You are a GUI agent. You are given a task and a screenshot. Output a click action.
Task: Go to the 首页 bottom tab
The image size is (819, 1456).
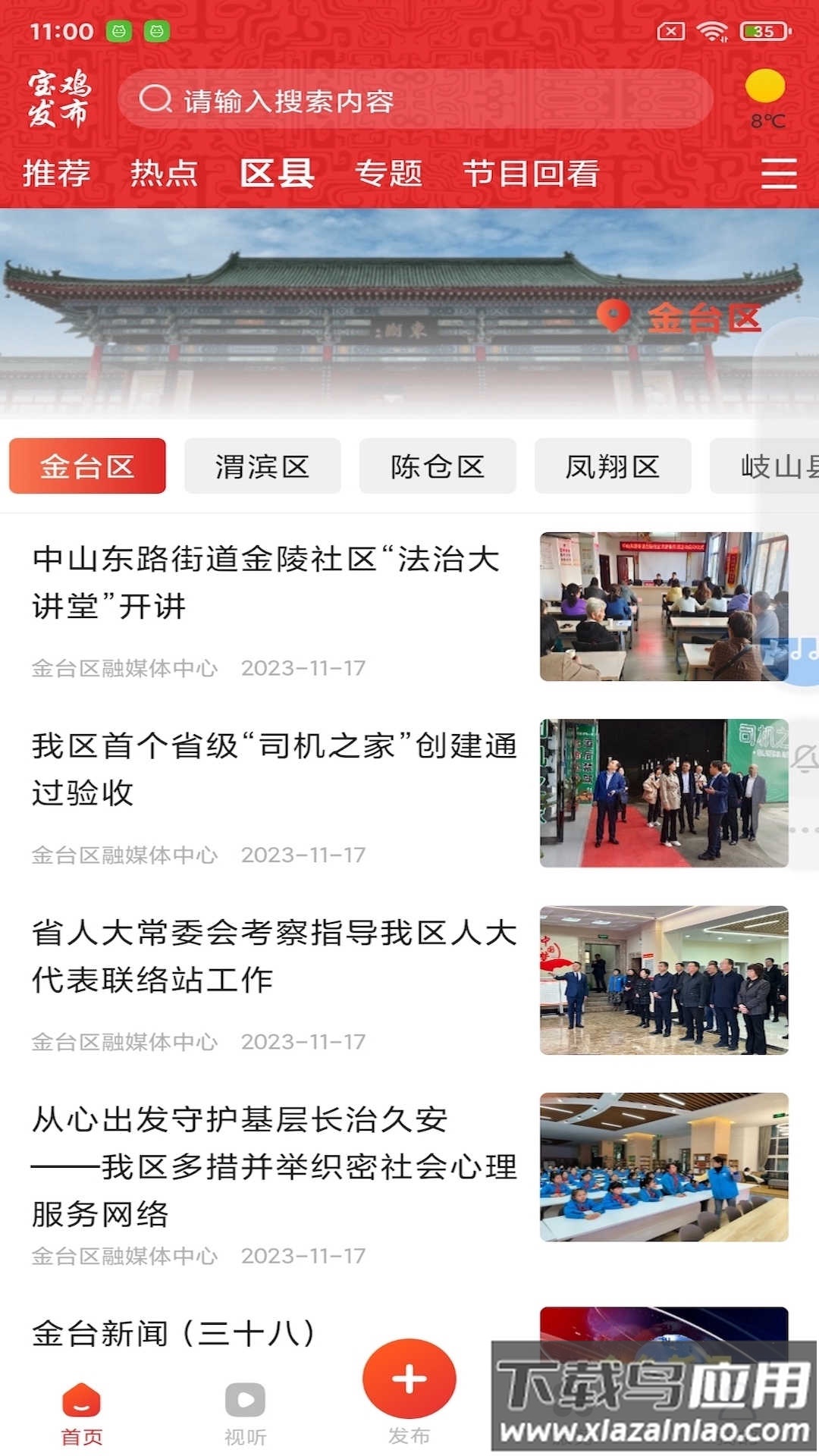(x=82, y=1412)
